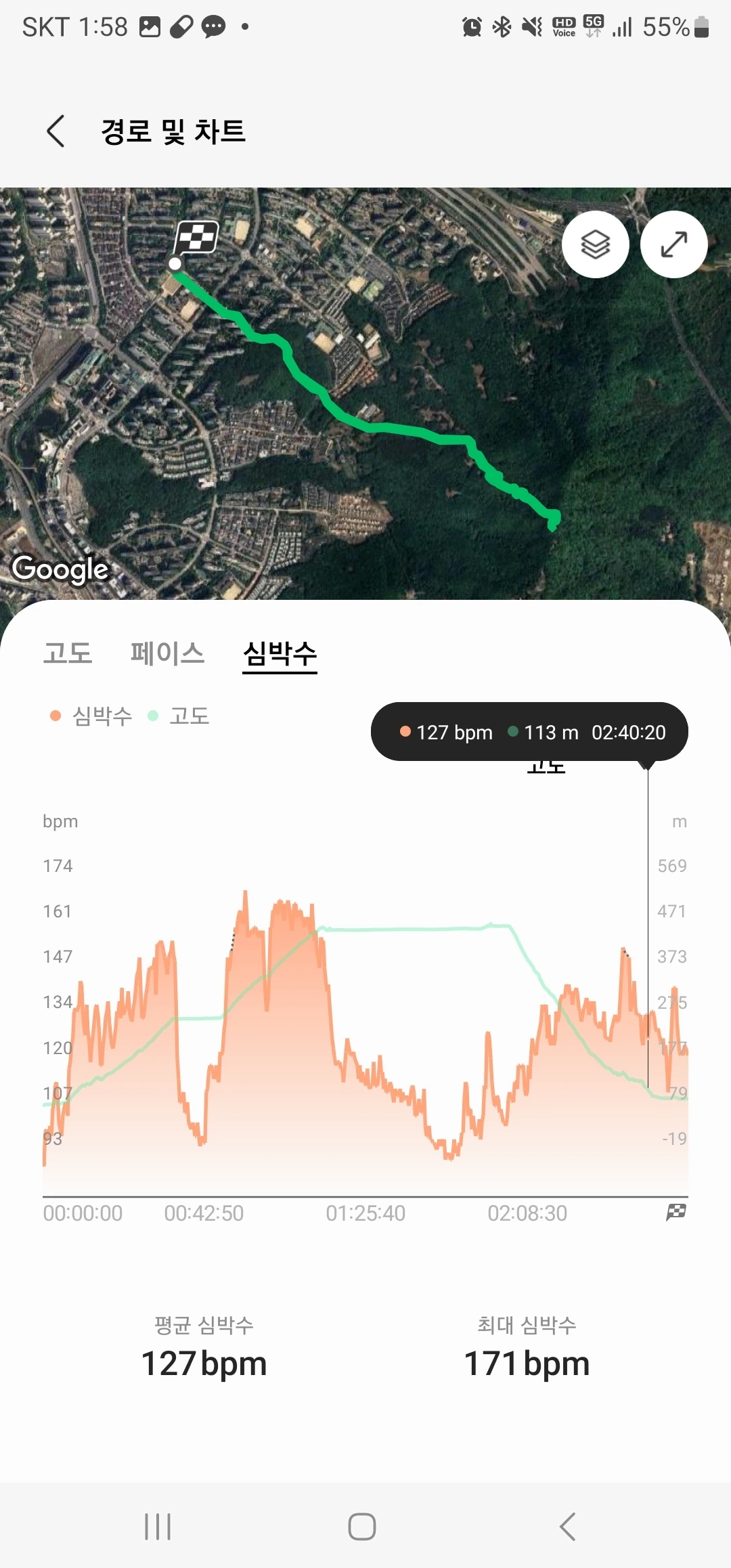The image size is (731, 1568).
Task: Select the 심박수 chart tab
Action: click(280, 654)
